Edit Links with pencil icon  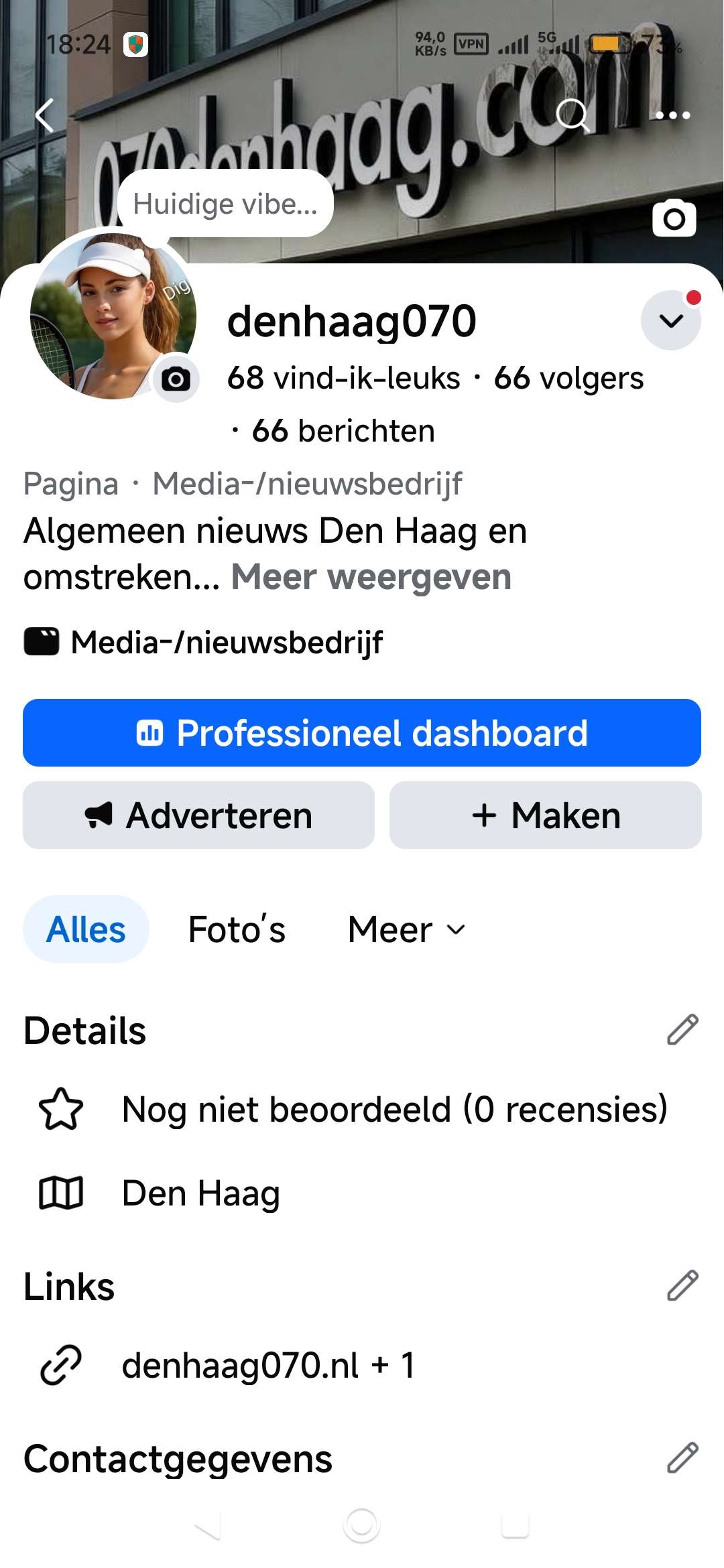[682, 1285]
